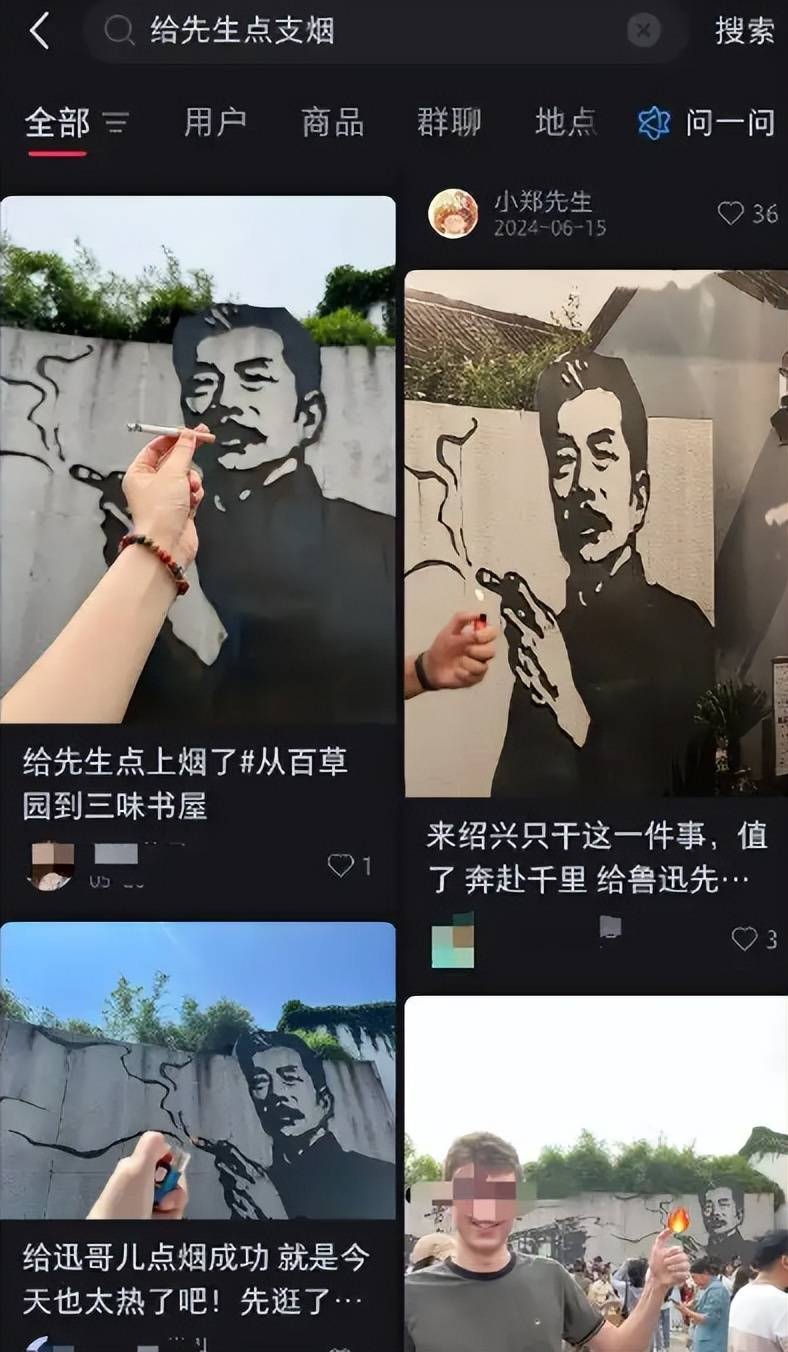Tap the search box containing 给先生点支烟
788x1352 pixels.
(385, 31)
